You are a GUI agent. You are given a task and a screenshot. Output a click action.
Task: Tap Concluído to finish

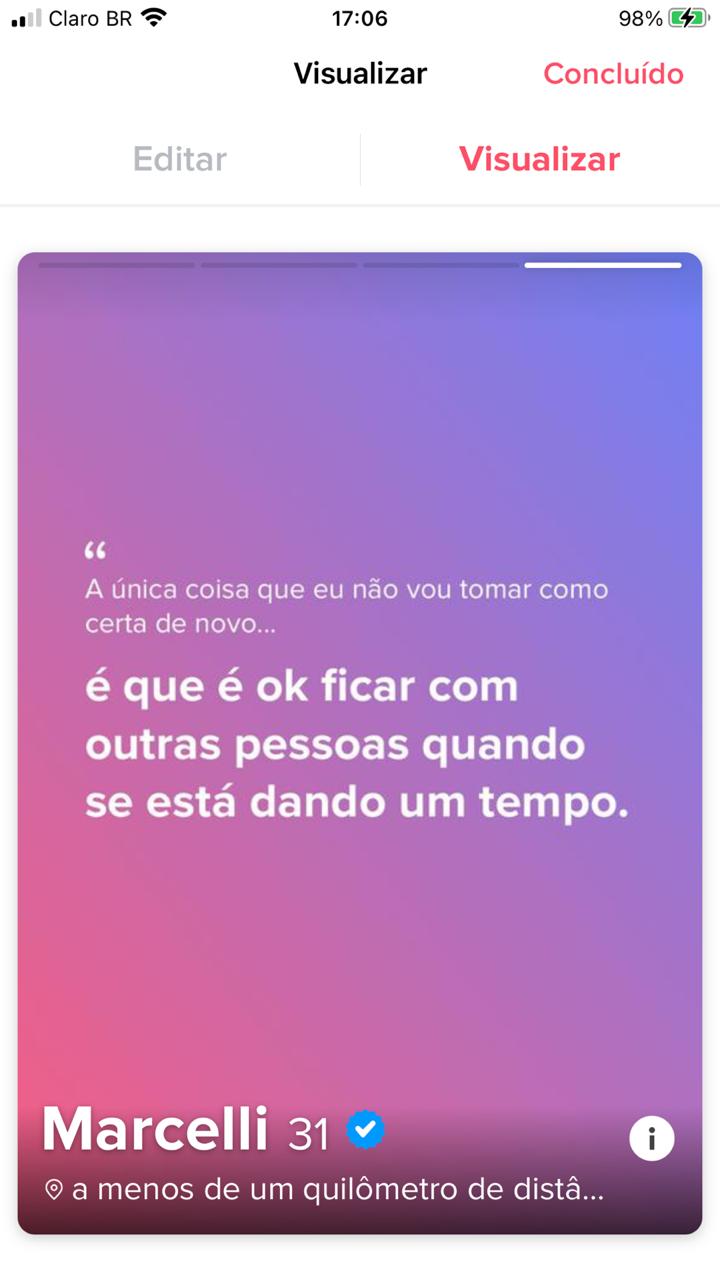click(613, 74)
